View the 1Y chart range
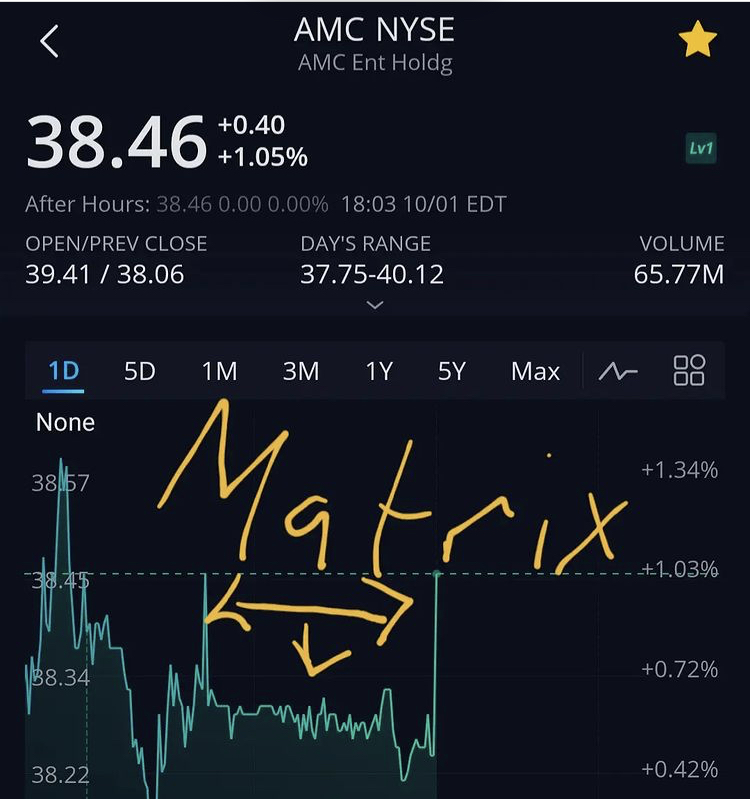The height and width of the screenshot is (799, 750). point(378,371)
